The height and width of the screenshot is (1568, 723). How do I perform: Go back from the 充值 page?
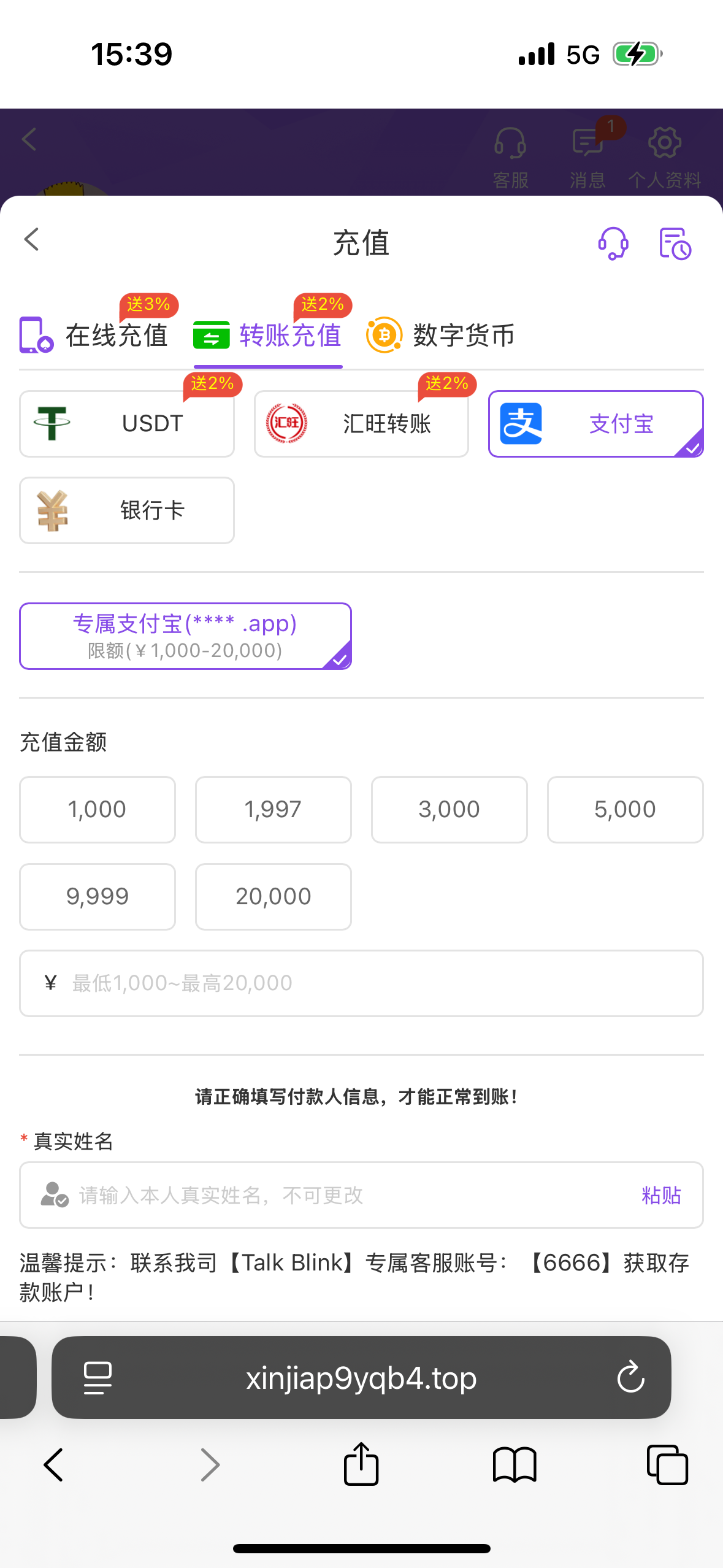point(32,240)
